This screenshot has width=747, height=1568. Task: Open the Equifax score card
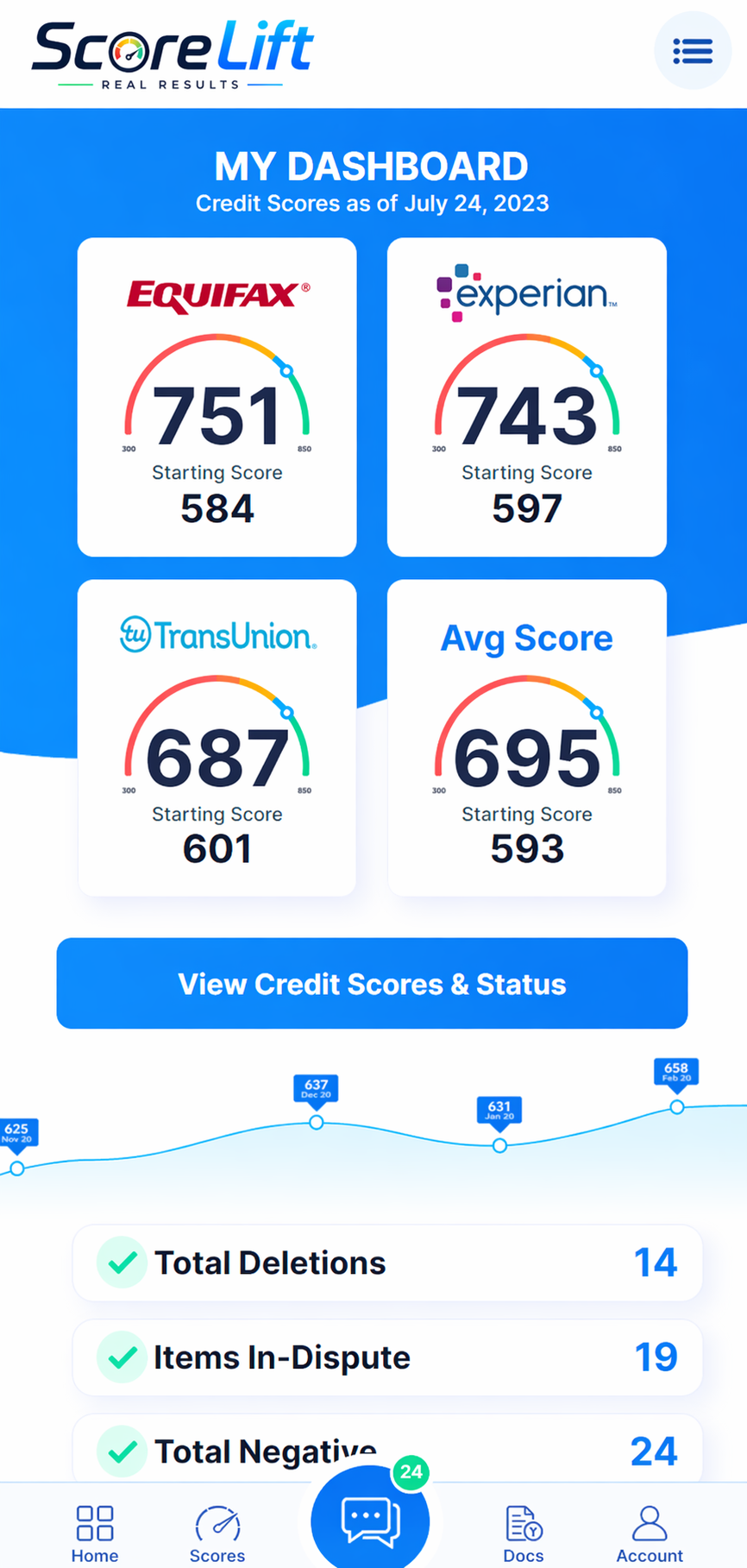pos(217,397)
